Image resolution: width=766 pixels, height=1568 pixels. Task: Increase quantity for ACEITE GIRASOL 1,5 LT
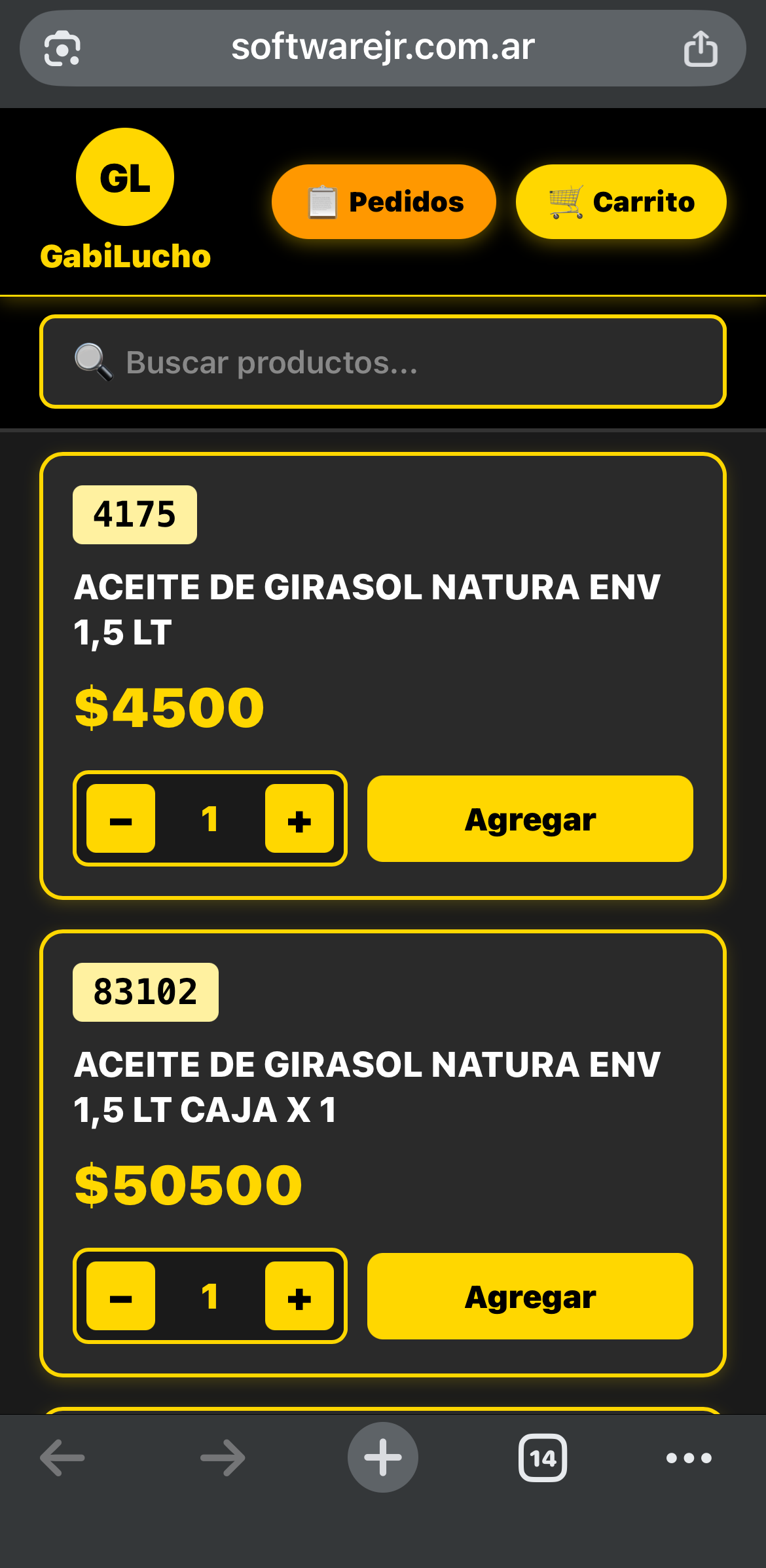(x=299, y=819)
